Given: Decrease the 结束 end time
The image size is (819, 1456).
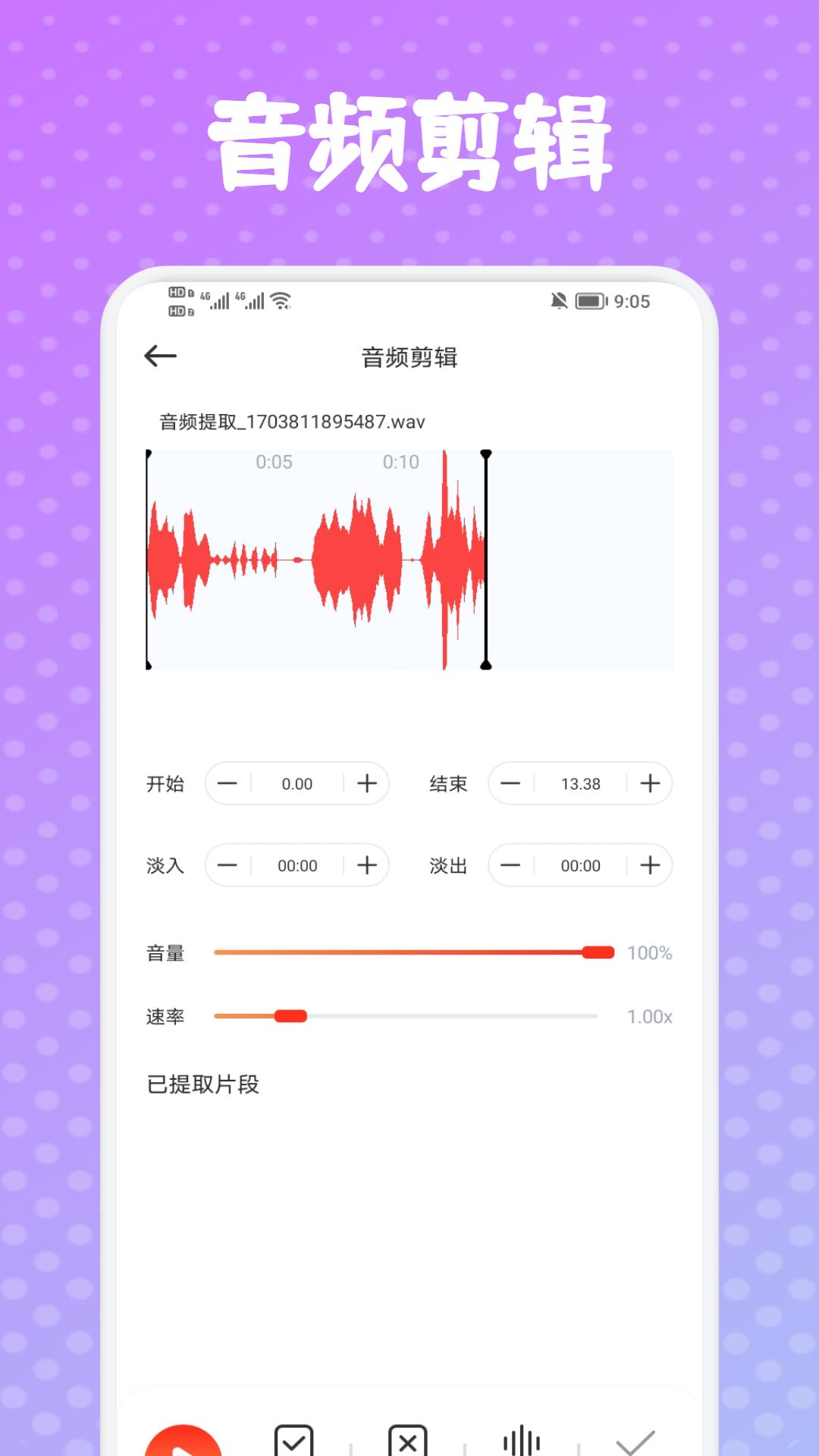Looking at the screenshot, I should (511, 784).
